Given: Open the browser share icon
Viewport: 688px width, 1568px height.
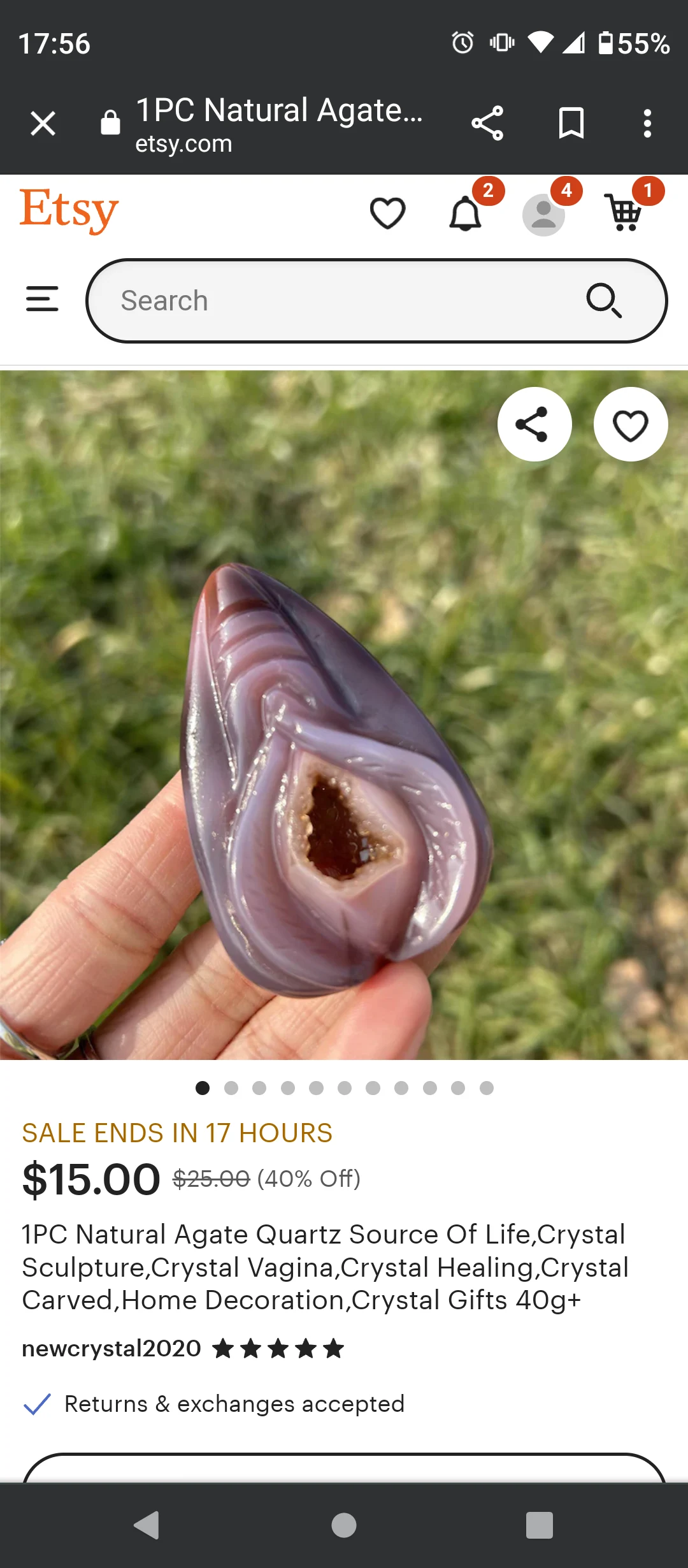Looking at the screenshot, I should click(x=487, y=122).
